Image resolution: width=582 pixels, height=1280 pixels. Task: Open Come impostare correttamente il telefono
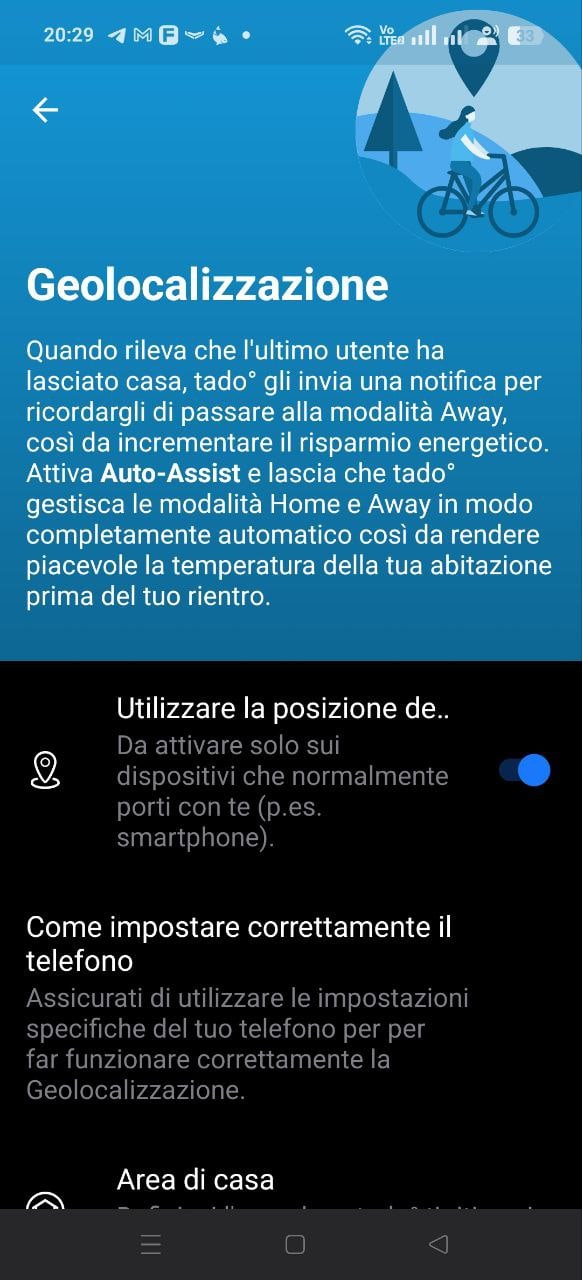[291, 1007]
